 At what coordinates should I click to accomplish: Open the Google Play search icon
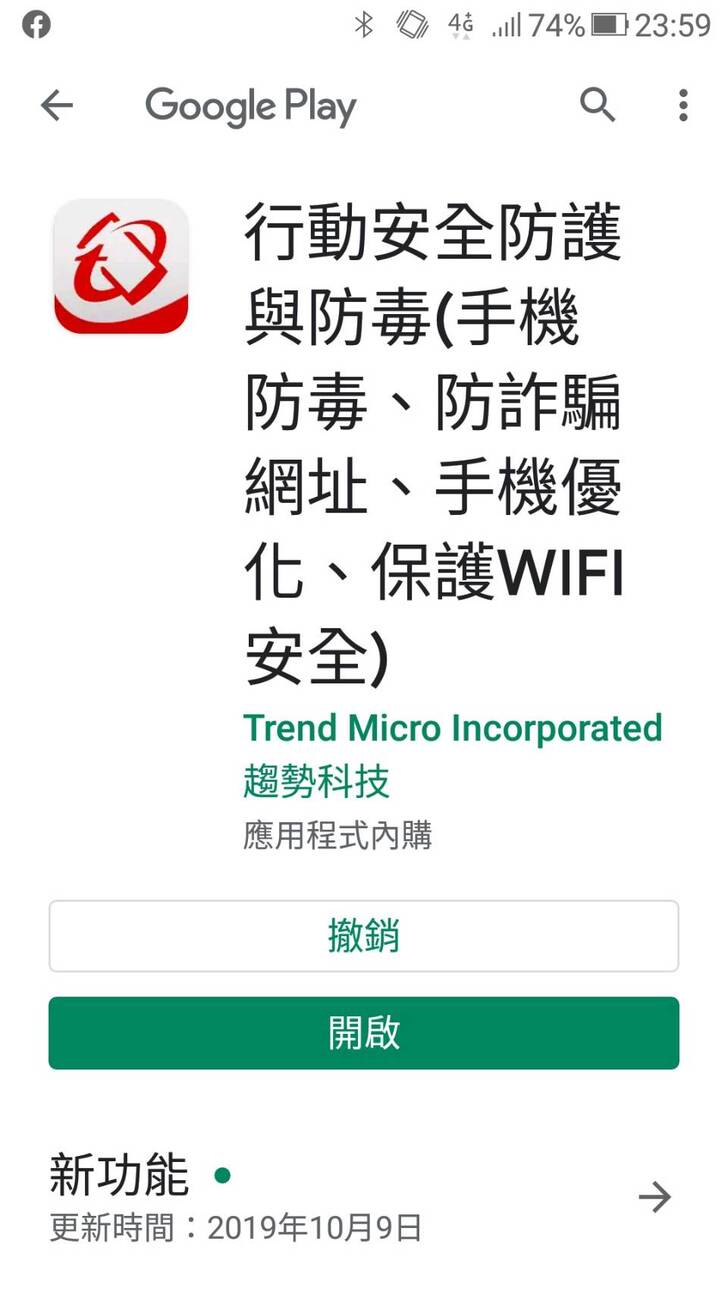[x=597, y=104]
